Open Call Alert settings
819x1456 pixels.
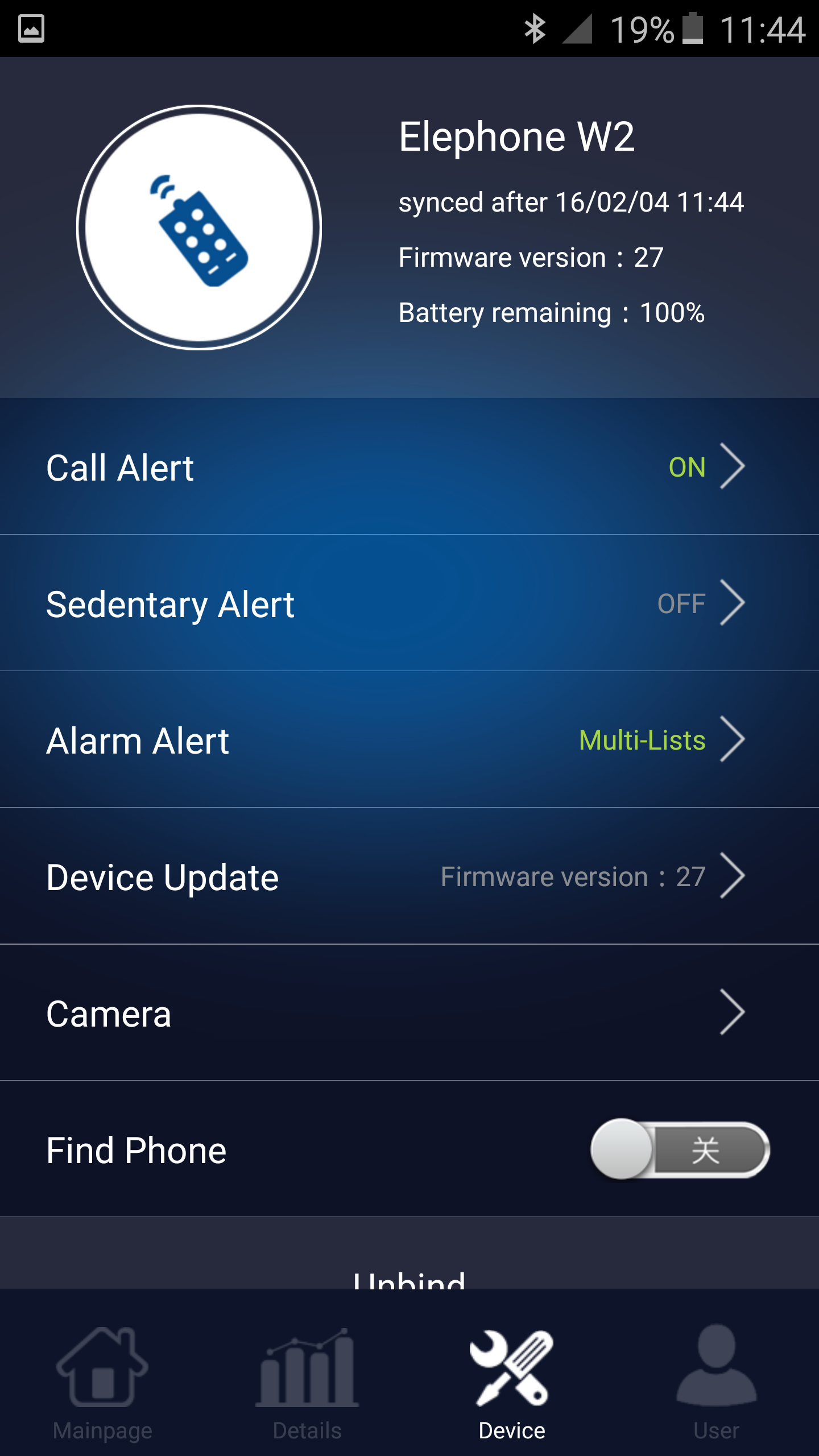409,468
